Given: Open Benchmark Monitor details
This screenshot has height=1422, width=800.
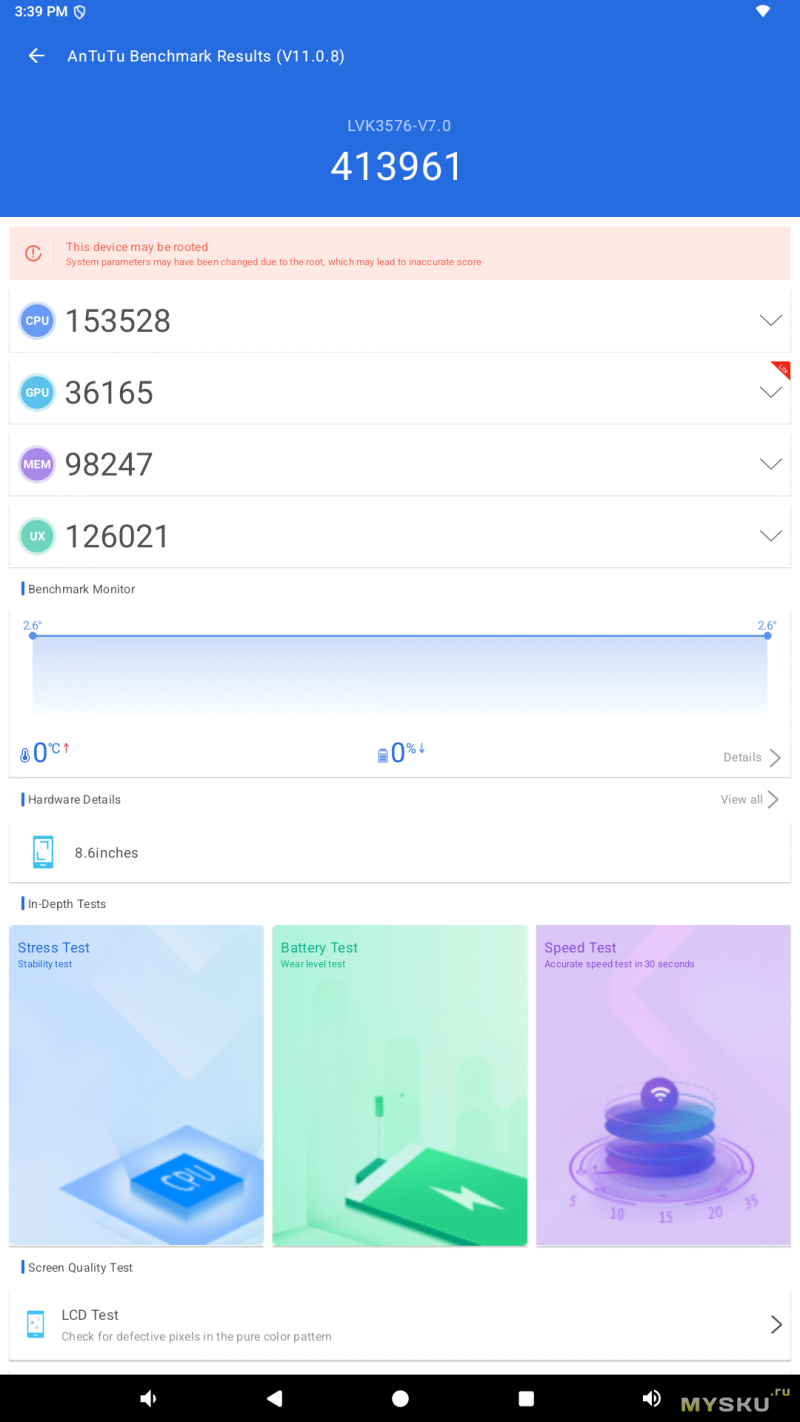Looking at the screenshot, I should (x=752, y=758).
